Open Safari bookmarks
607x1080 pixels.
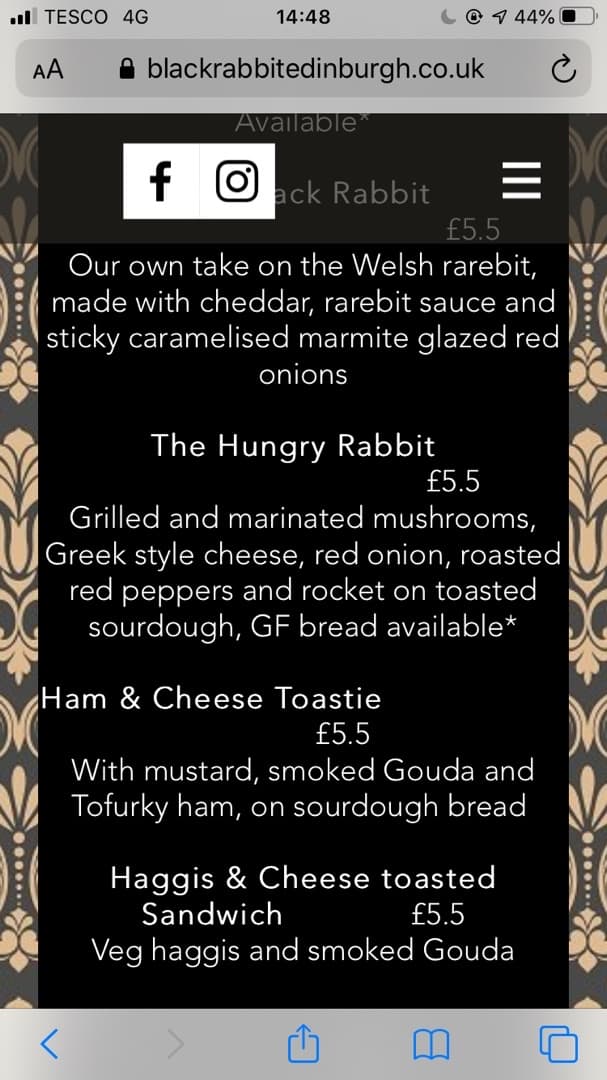click(x=431, y=1045)
